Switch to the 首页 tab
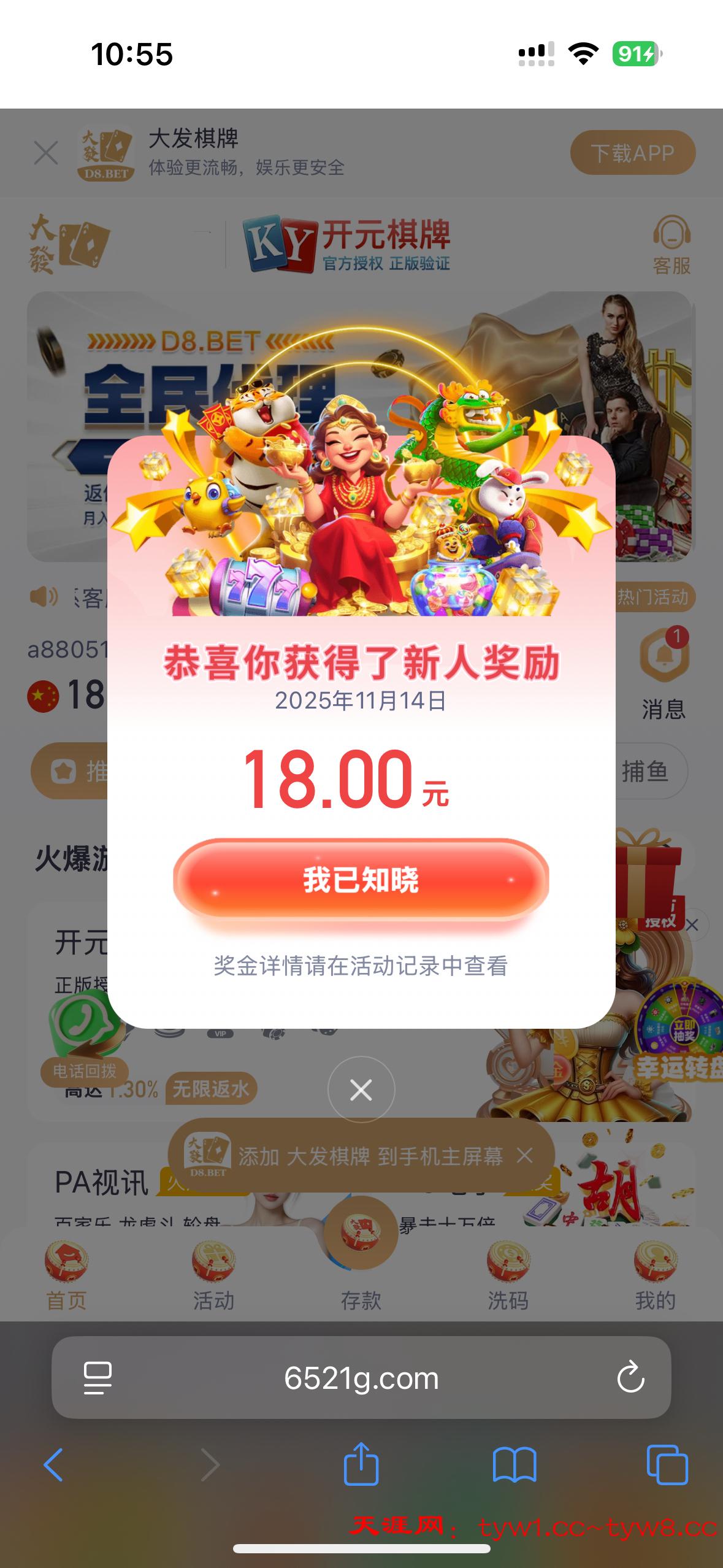 66,1276
